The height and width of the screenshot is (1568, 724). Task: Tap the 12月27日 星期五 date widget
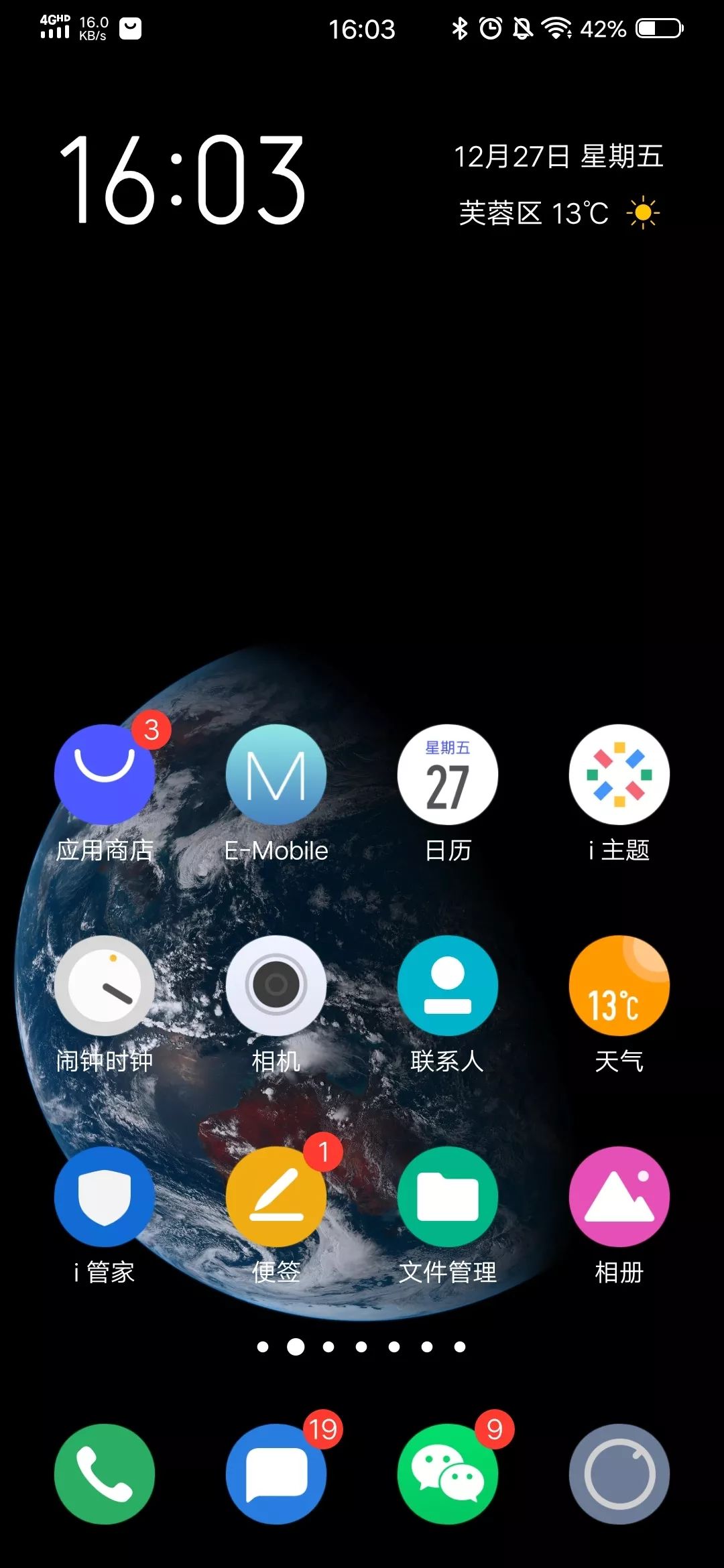[558, 157]
